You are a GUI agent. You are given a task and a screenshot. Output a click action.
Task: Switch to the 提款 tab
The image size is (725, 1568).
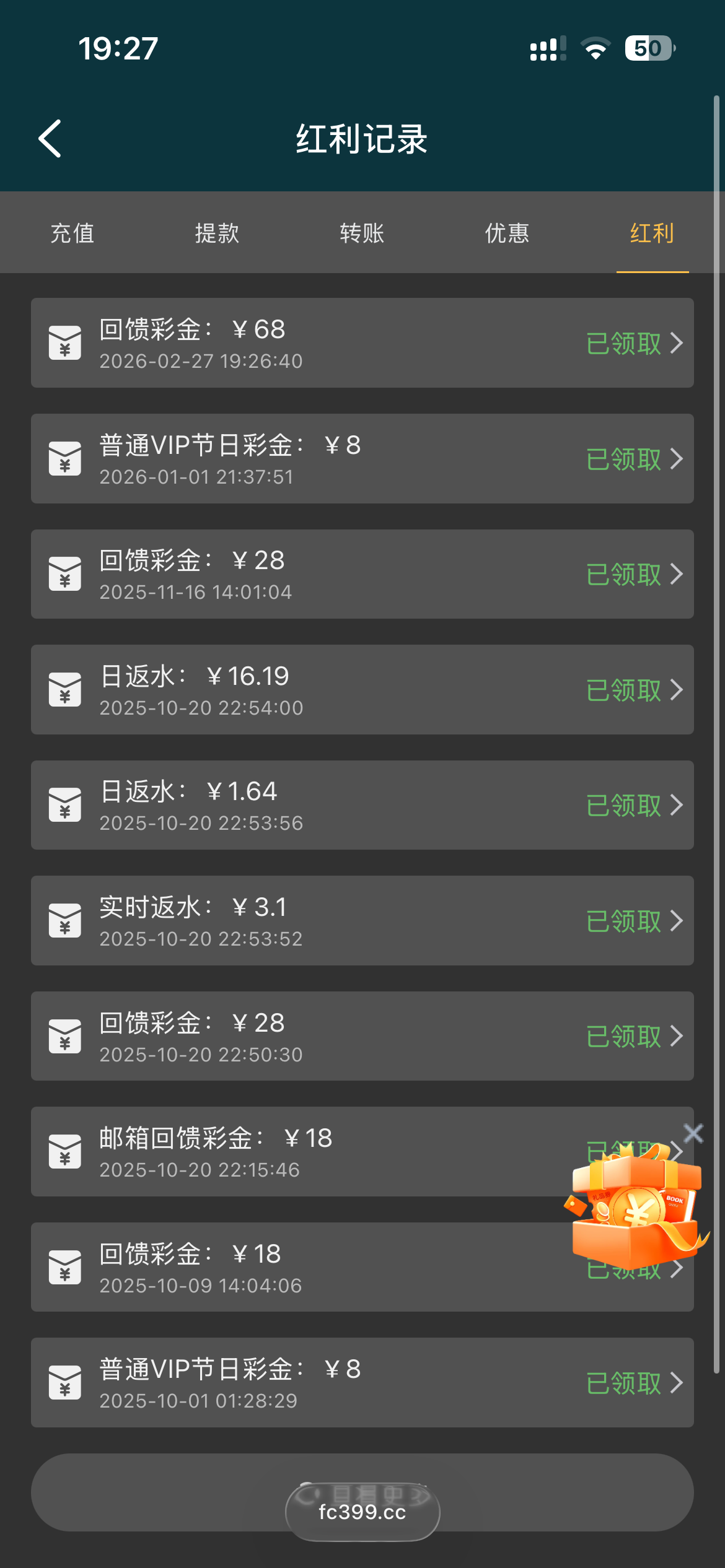217,233
